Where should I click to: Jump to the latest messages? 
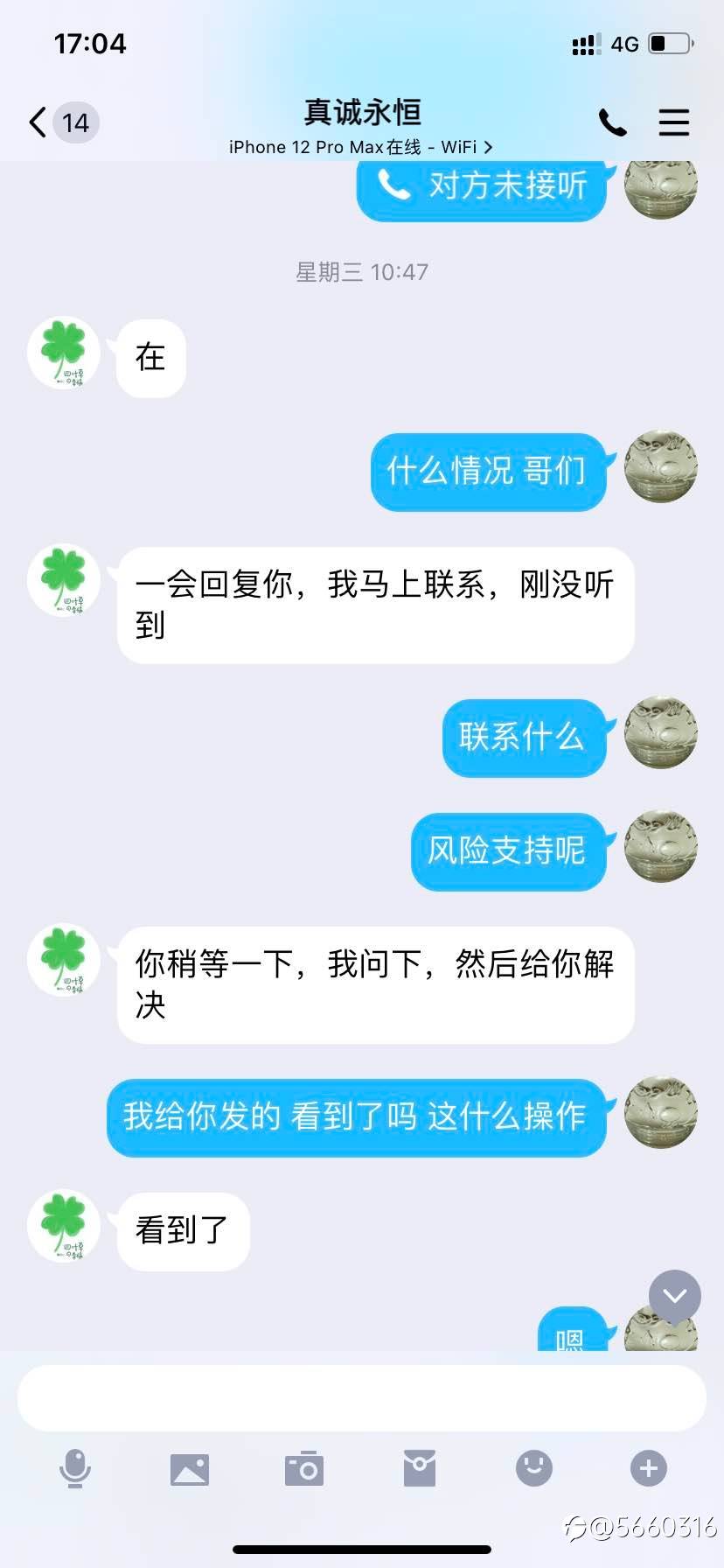pos(674,1296)
